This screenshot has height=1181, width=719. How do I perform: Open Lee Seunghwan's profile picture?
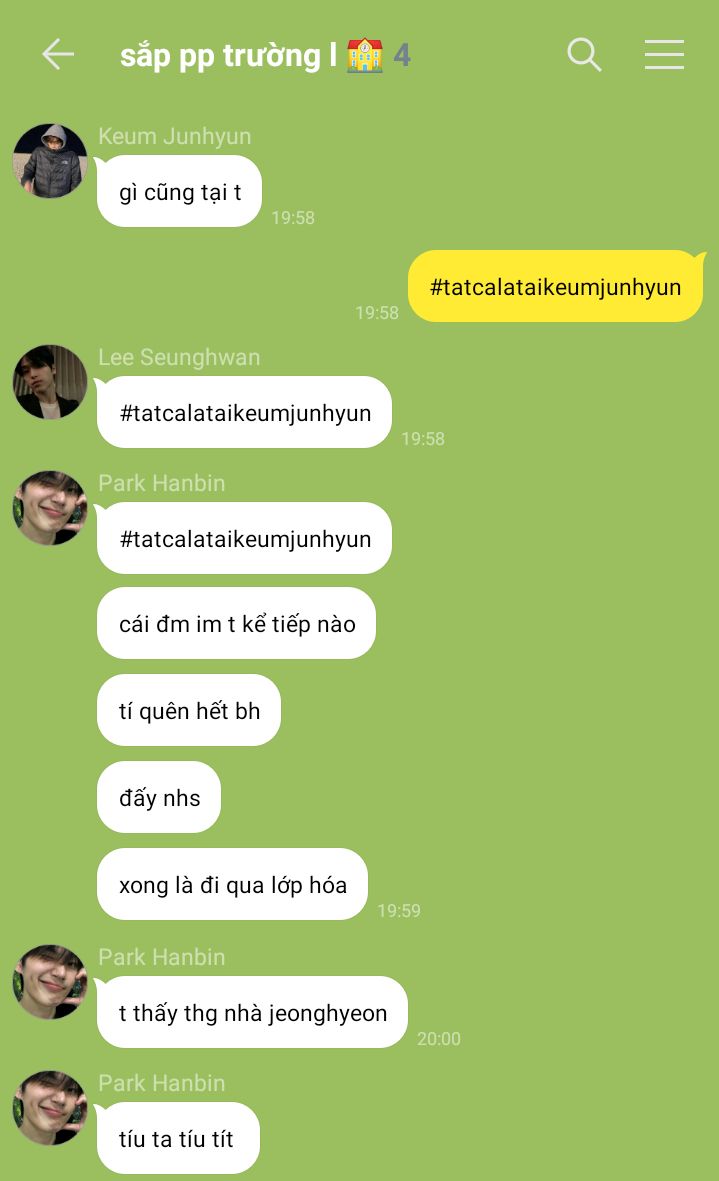click(50, 382)
